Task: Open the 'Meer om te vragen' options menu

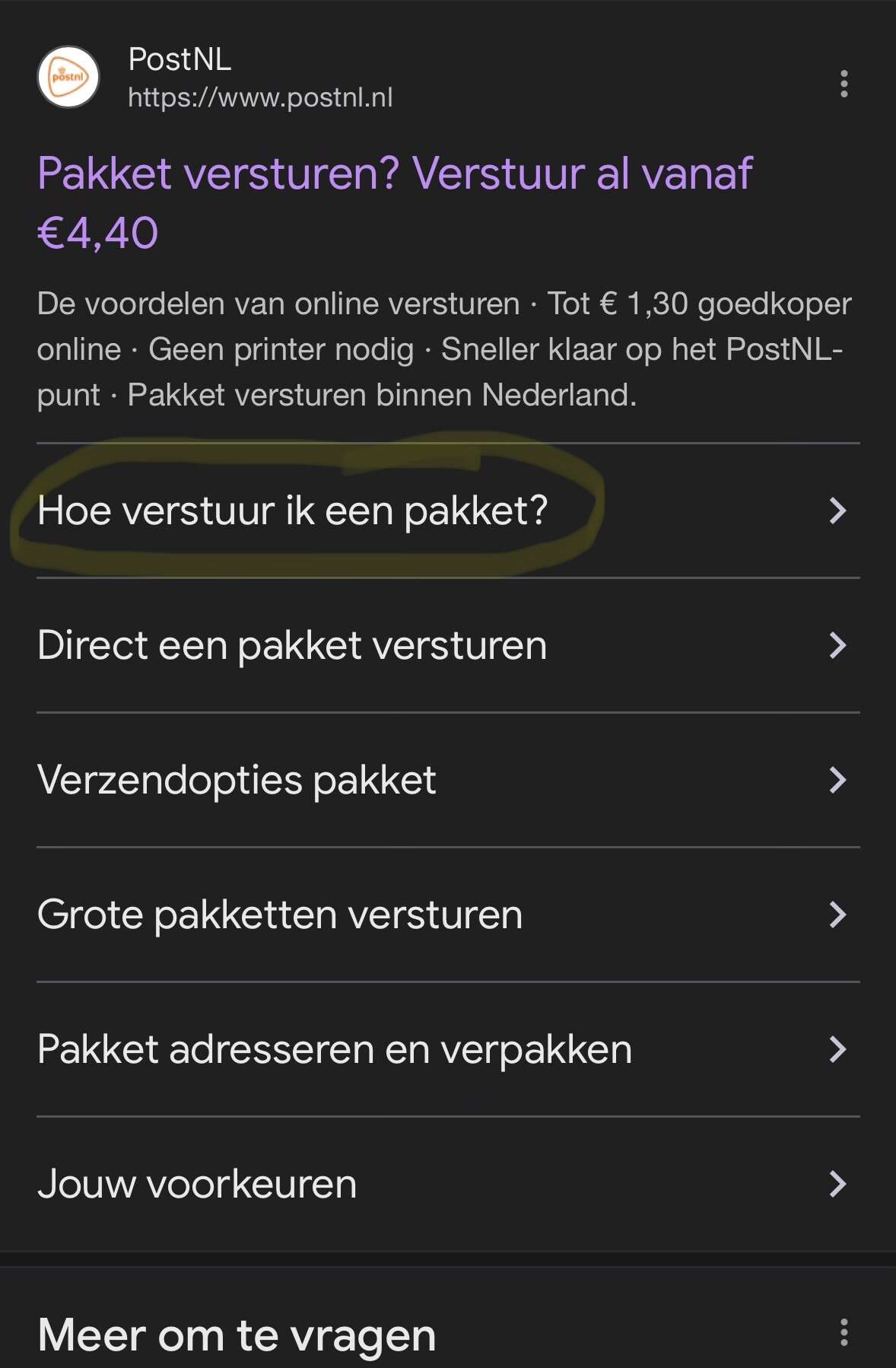Action: [844, 1333]
